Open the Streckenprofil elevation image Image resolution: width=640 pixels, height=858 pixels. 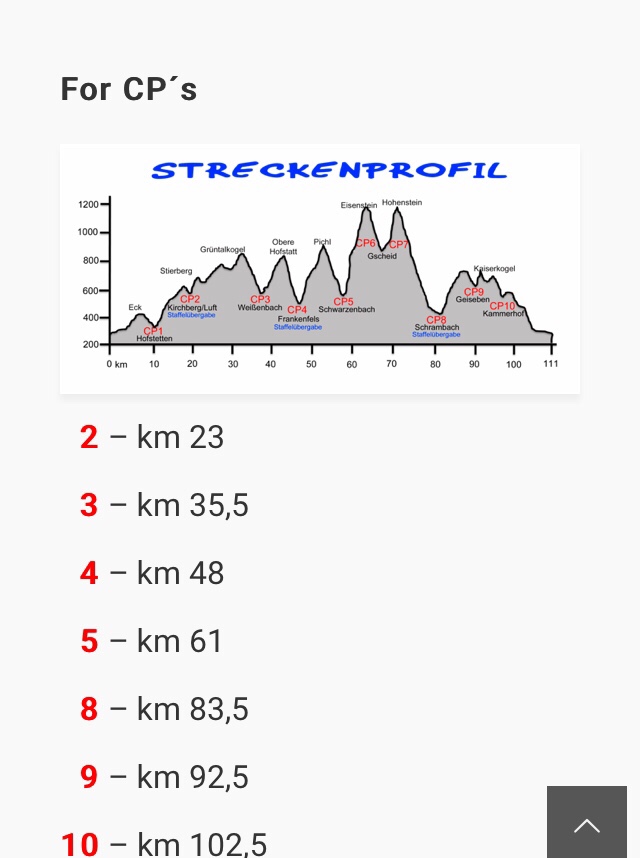click(x=320, y=268)
